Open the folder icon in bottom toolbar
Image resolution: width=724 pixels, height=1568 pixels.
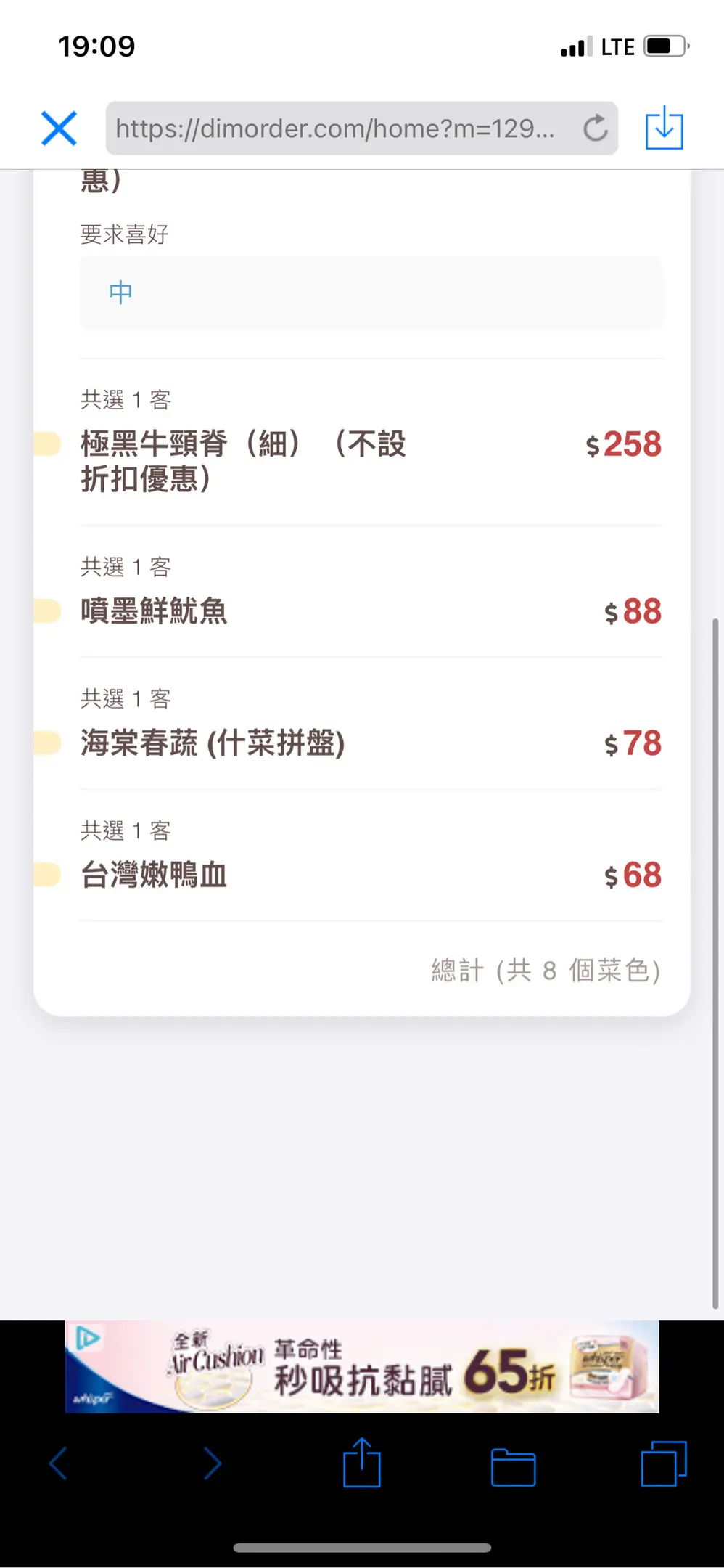coord(513,1466)
